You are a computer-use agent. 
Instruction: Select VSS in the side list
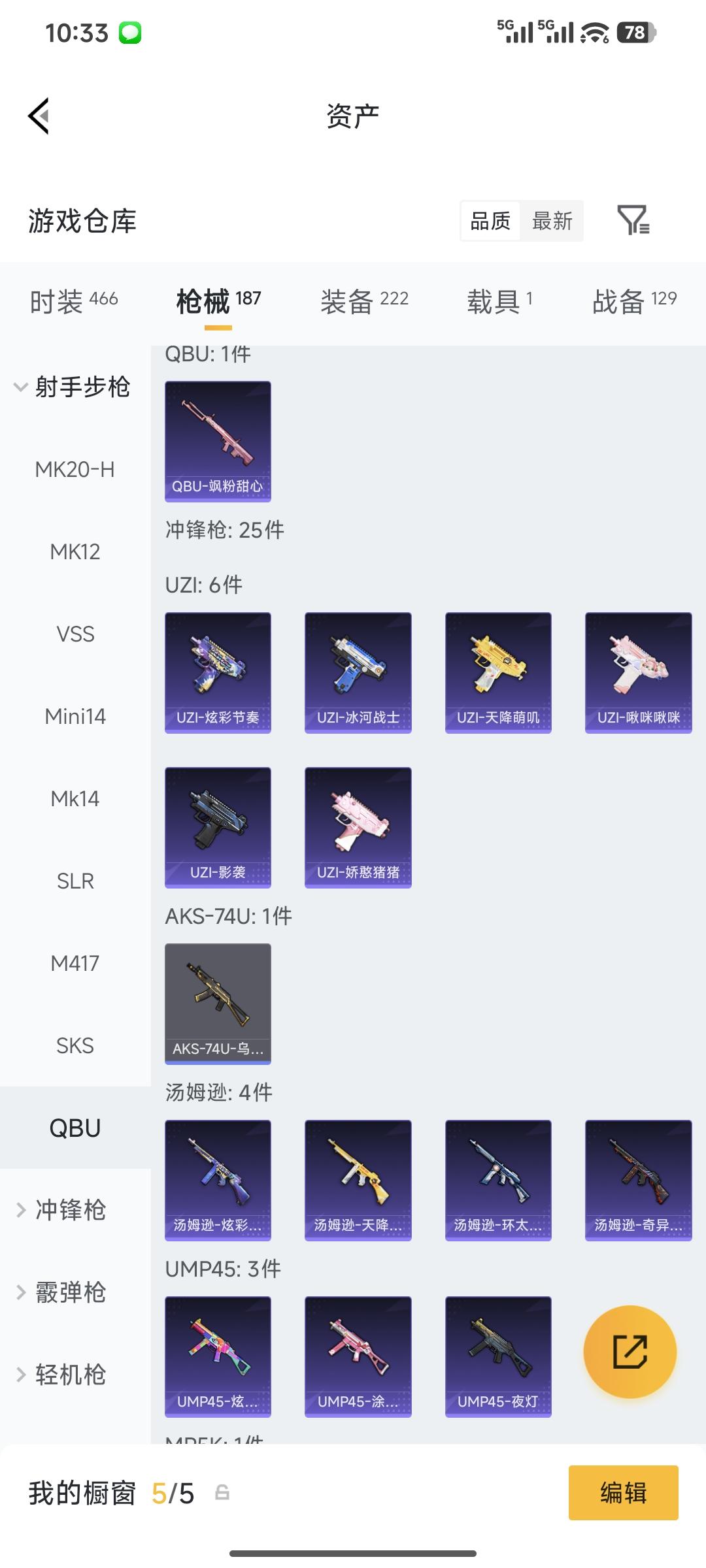(x=75, y=634)
